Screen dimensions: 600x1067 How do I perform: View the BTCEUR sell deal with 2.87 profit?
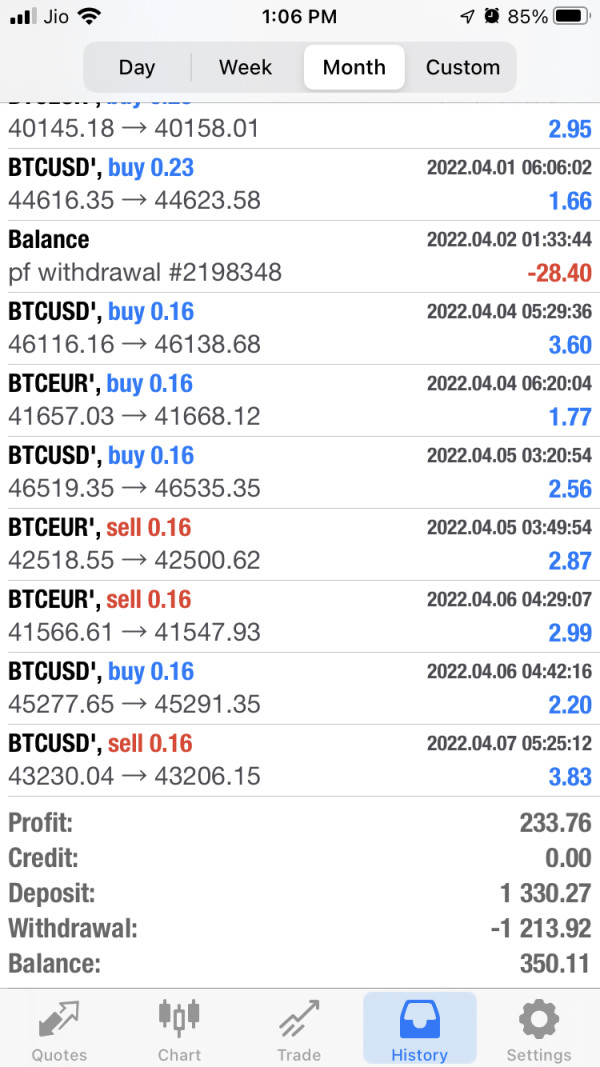(x=300, y=544)
